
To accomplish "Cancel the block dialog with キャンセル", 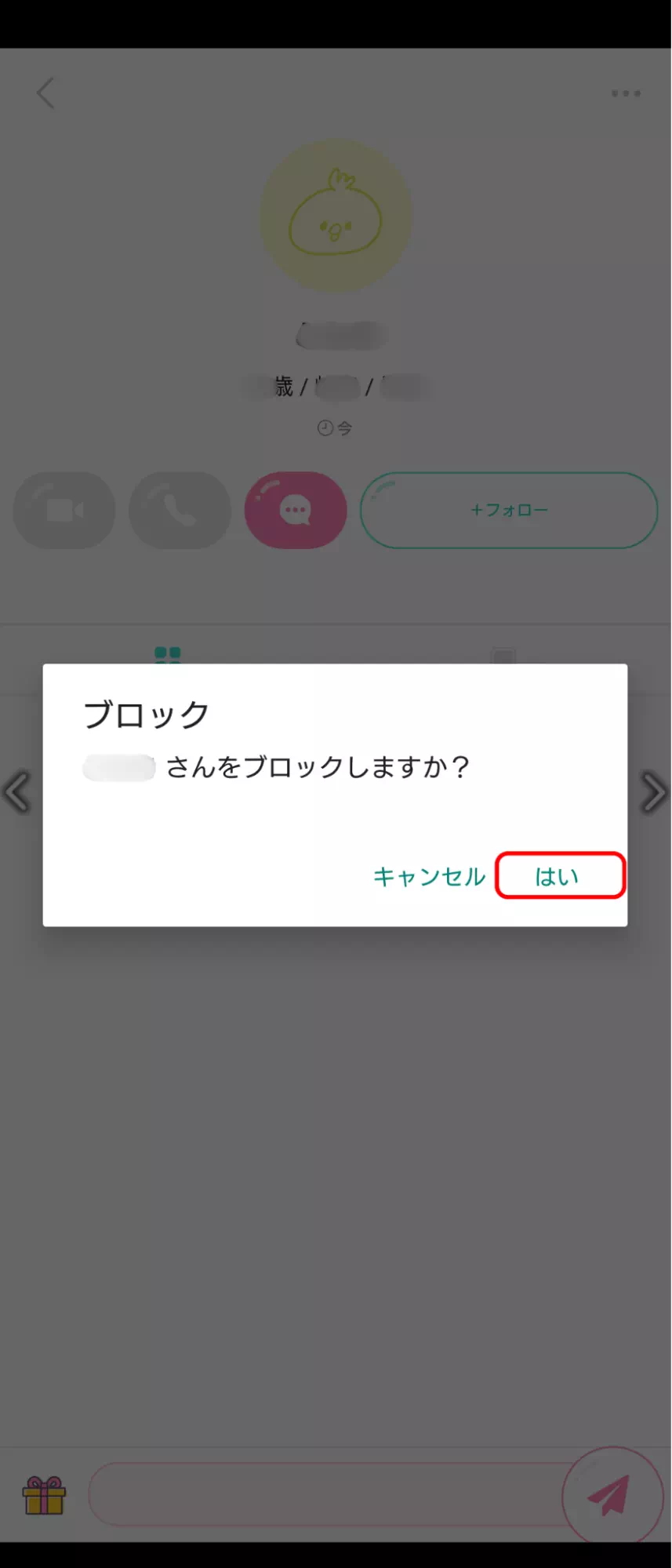I will (x=429, y=876).
